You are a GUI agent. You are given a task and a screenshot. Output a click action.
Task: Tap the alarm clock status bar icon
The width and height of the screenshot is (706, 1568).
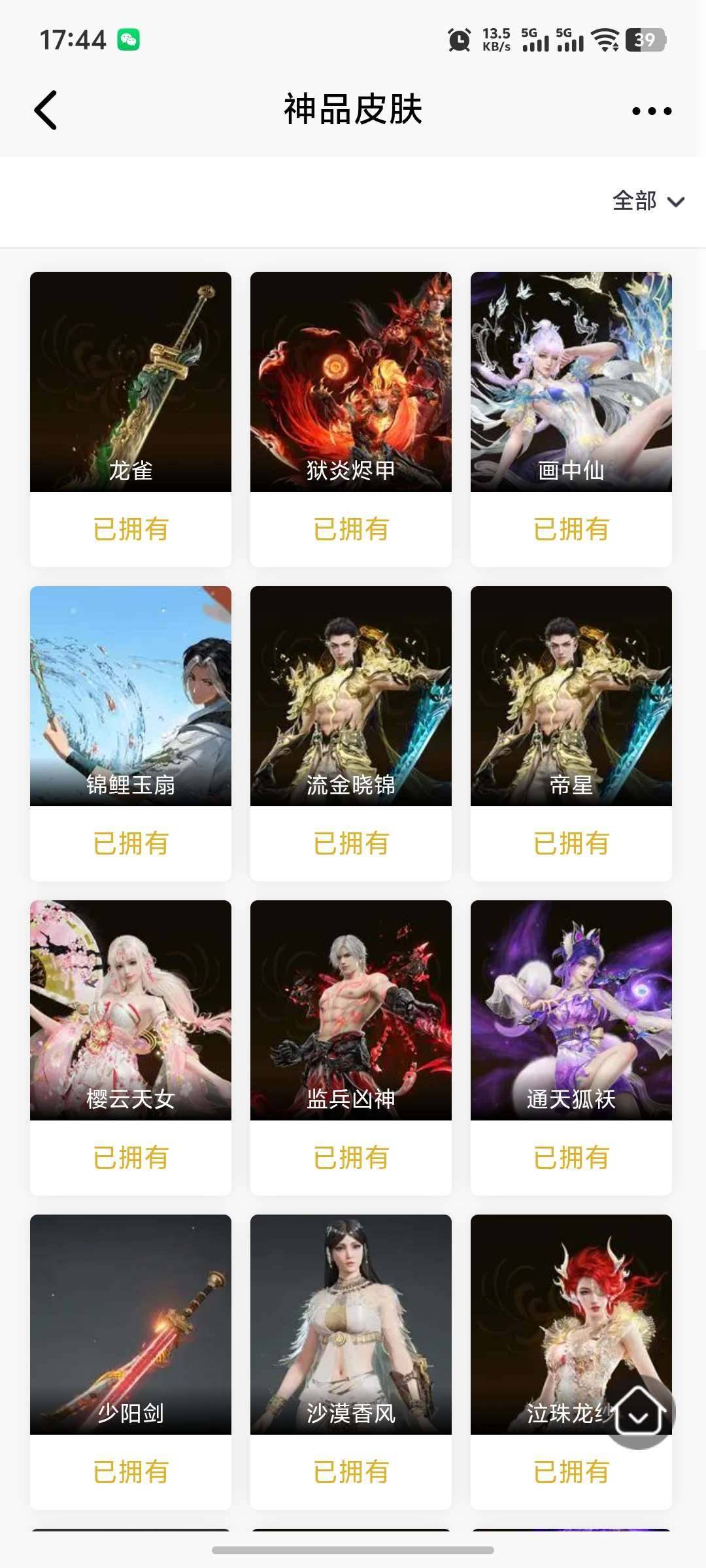458,41
